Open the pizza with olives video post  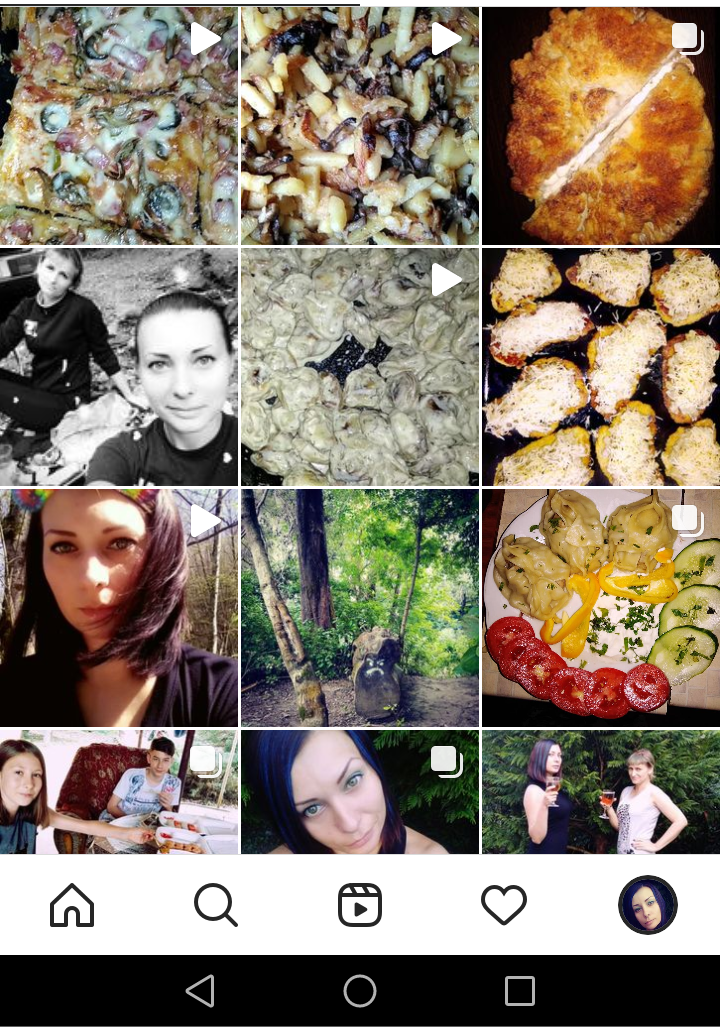click(119, 125)
